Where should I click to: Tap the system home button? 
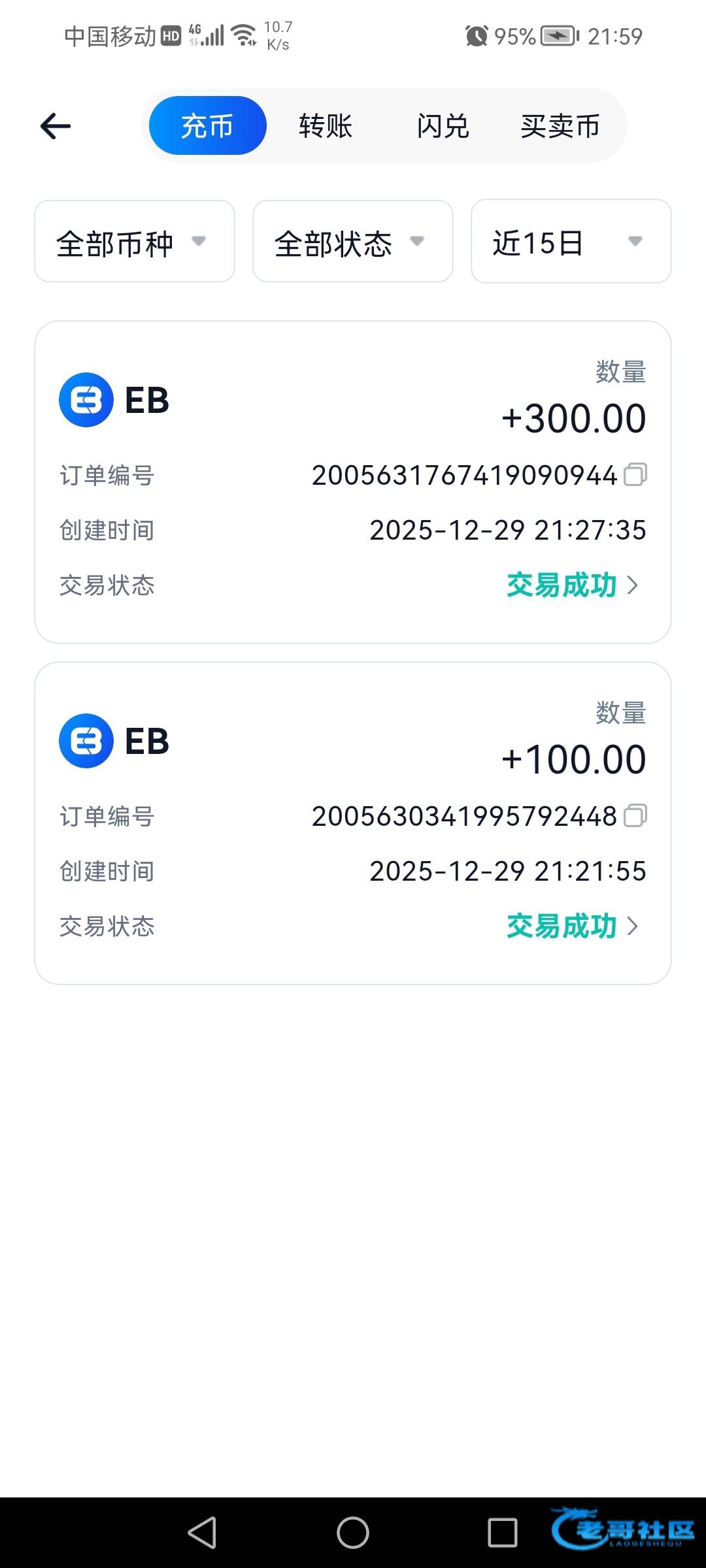tap(353, 1533)
